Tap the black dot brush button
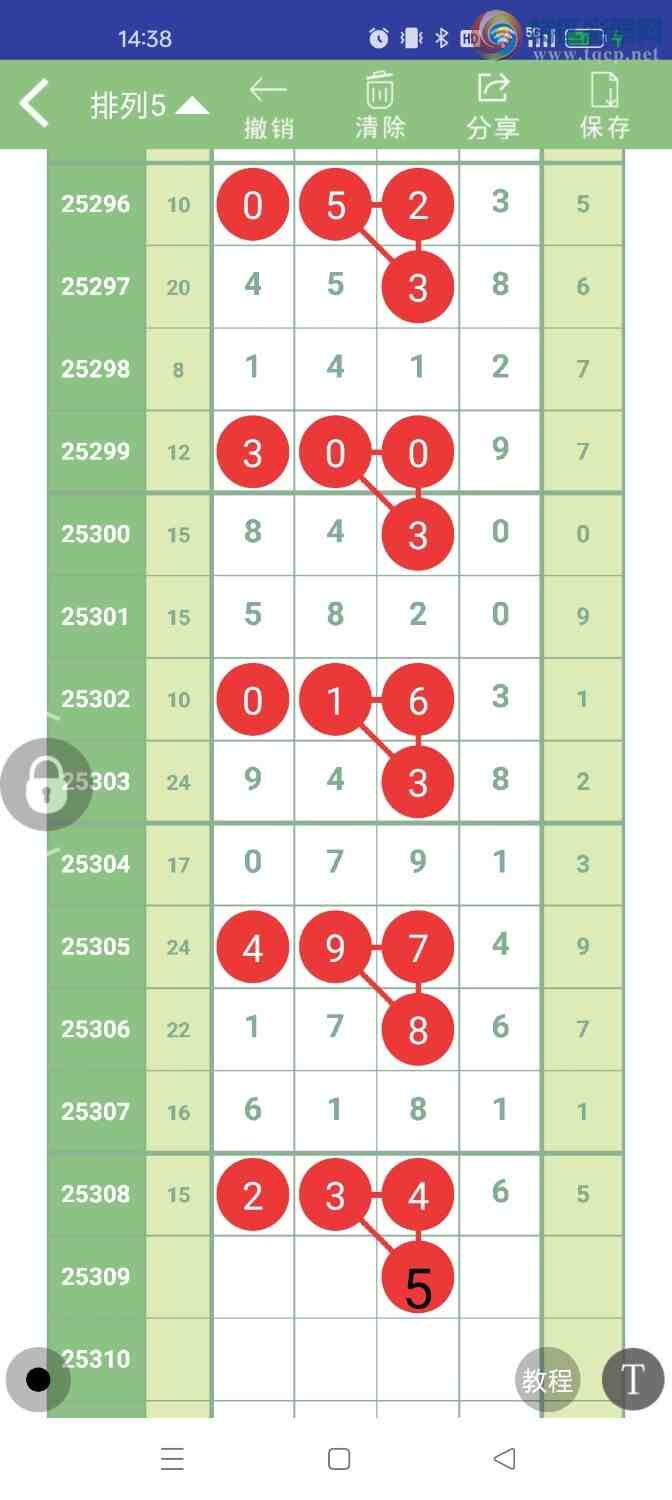Image resolution: width=672 pixels, height=1500 pixels. 38,1380
